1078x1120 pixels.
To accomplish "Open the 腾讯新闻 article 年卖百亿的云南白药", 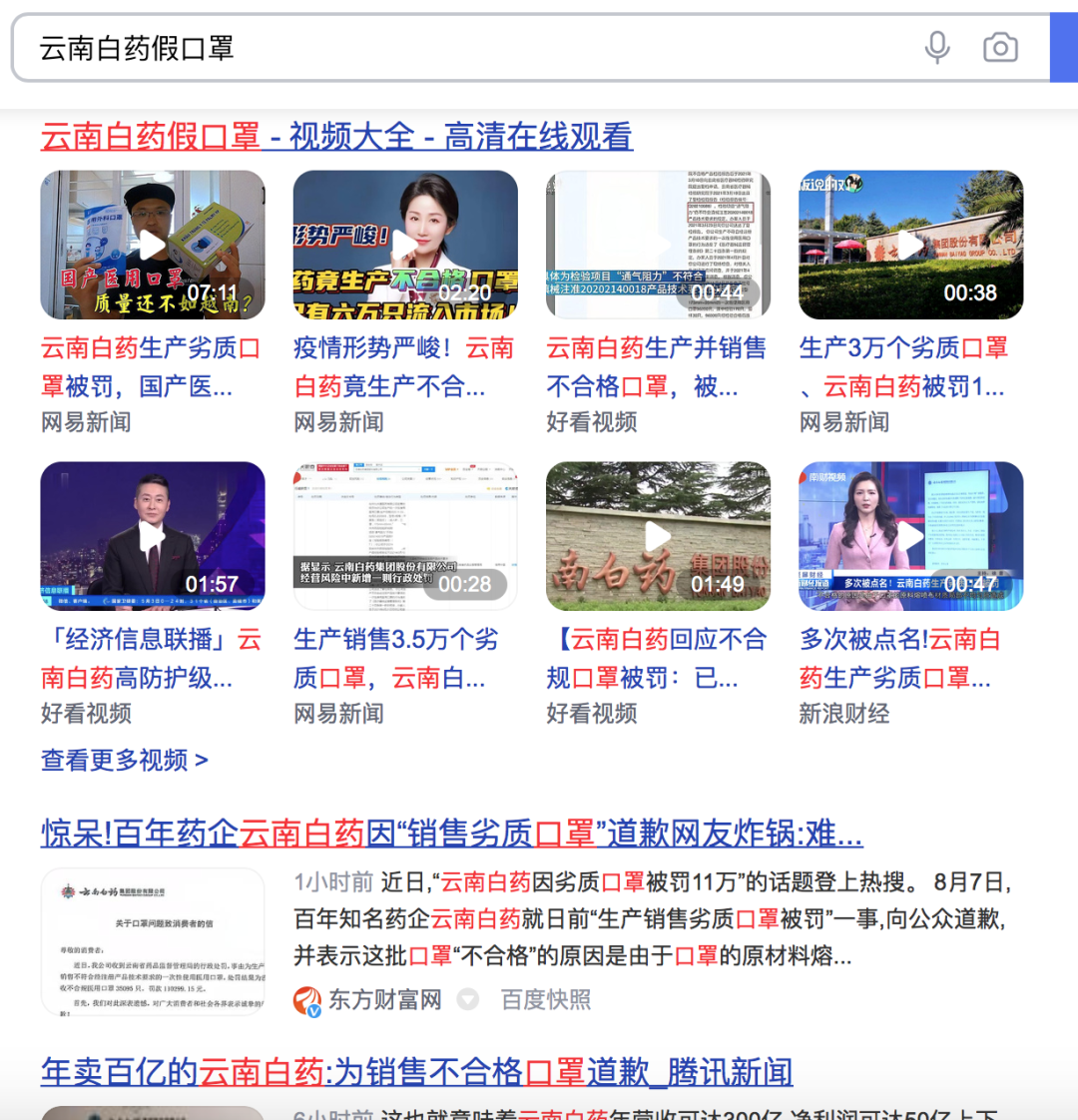I will pyautogui.click(x=416, y=1072).
